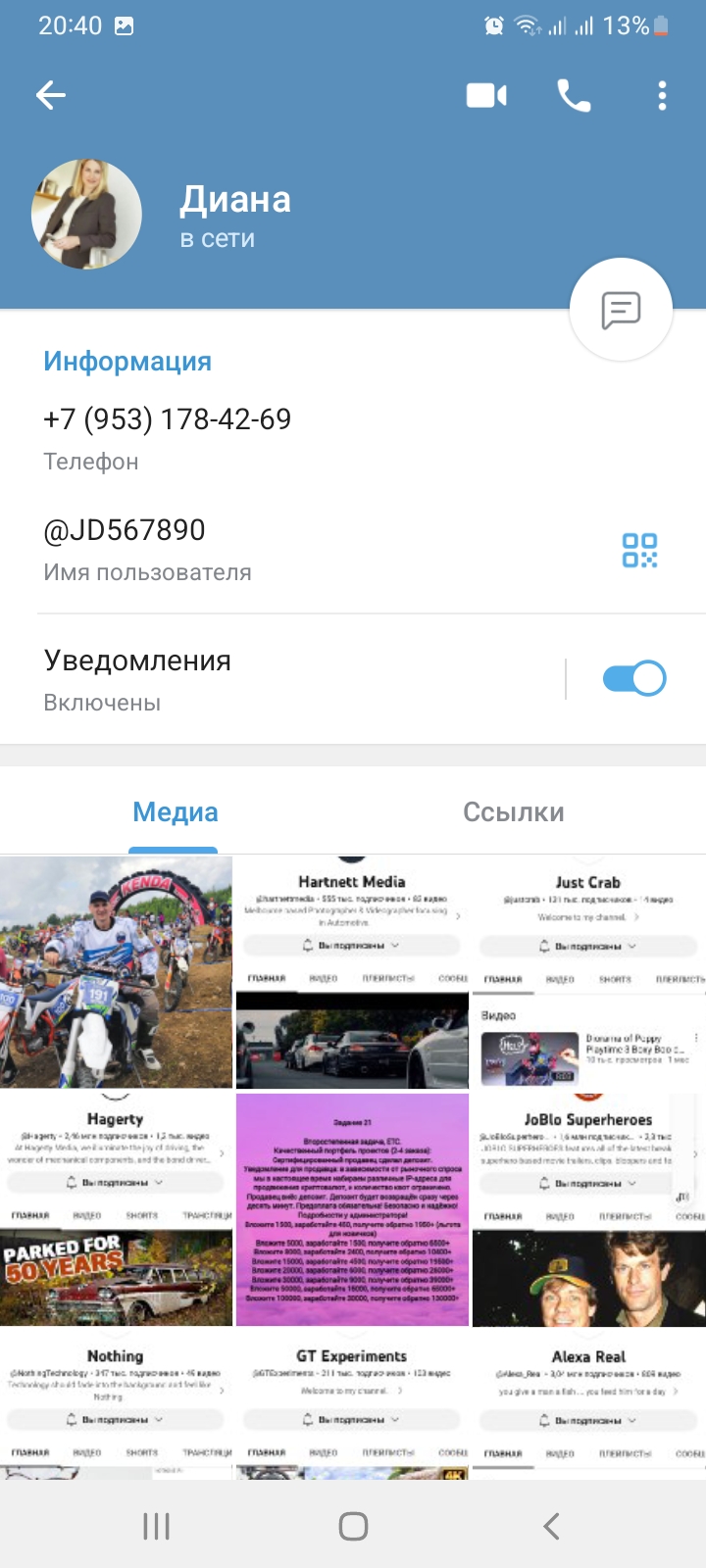Screen dimensions: 706x1568
Task: Turn off the notifications switch
Action: coord(634,678)
